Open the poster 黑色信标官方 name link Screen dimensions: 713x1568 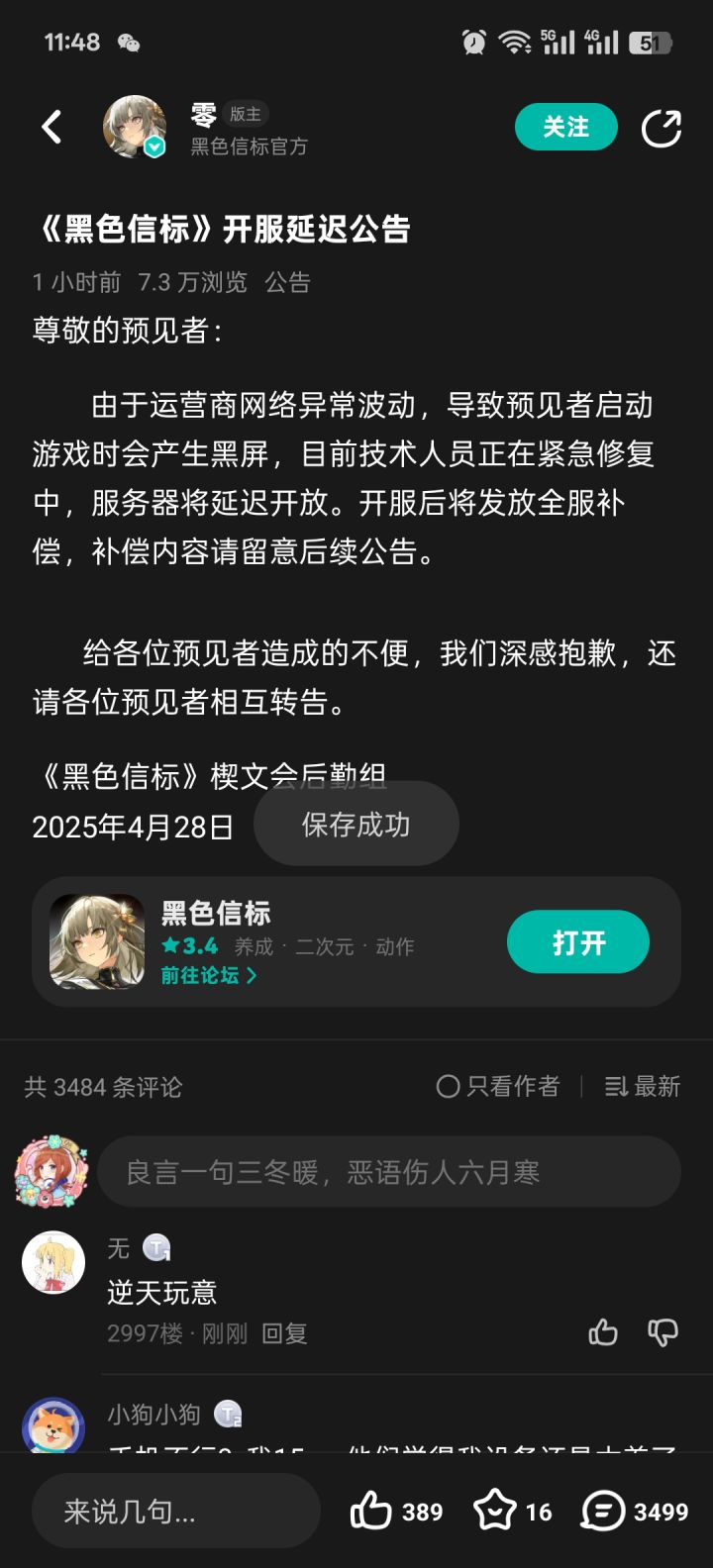[246, 147]
